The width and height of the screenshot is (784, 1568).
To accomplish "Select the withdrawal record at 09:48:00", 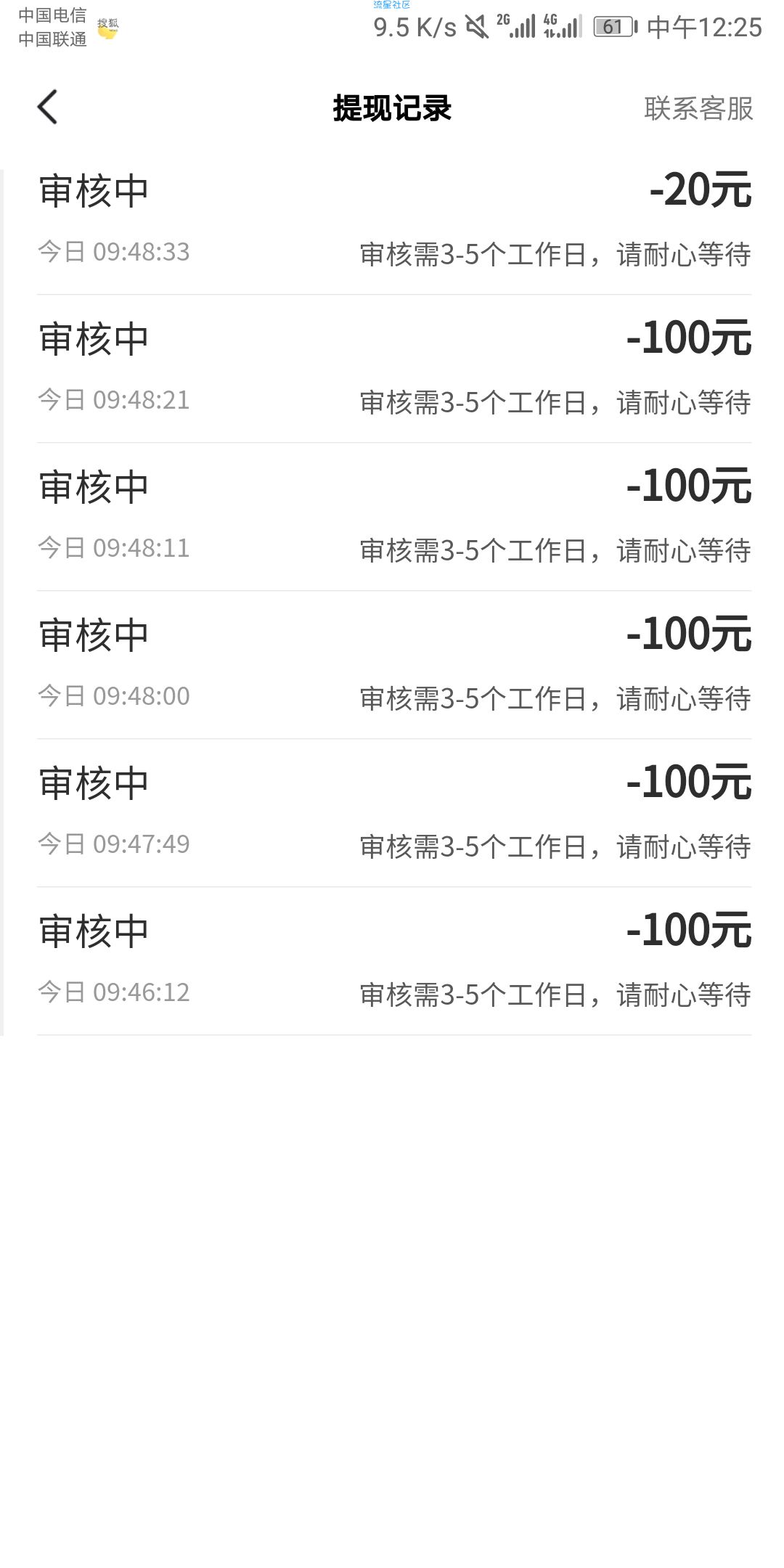I will click(394, 665).
